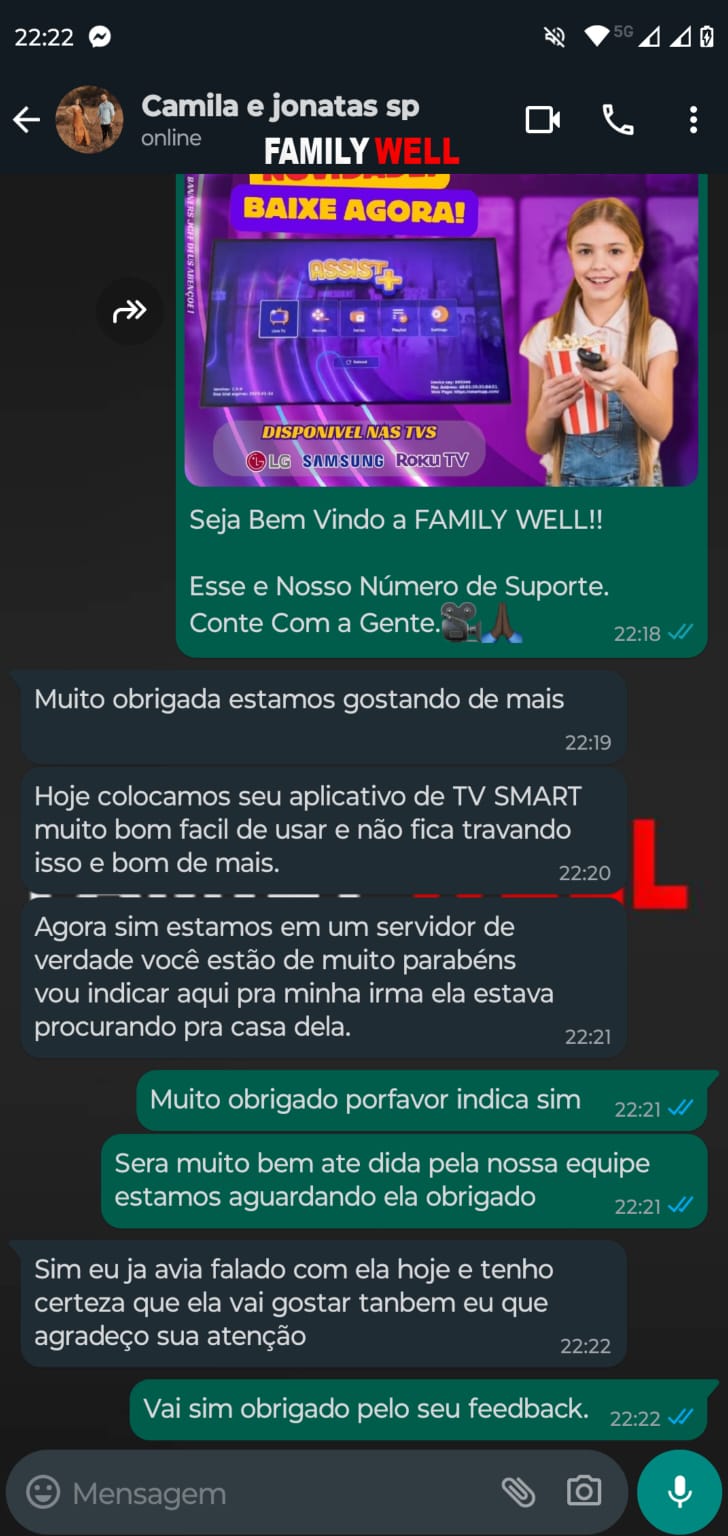Open the emoji picker
This screenshot has width=728, height=1536.
point(43,1492)
